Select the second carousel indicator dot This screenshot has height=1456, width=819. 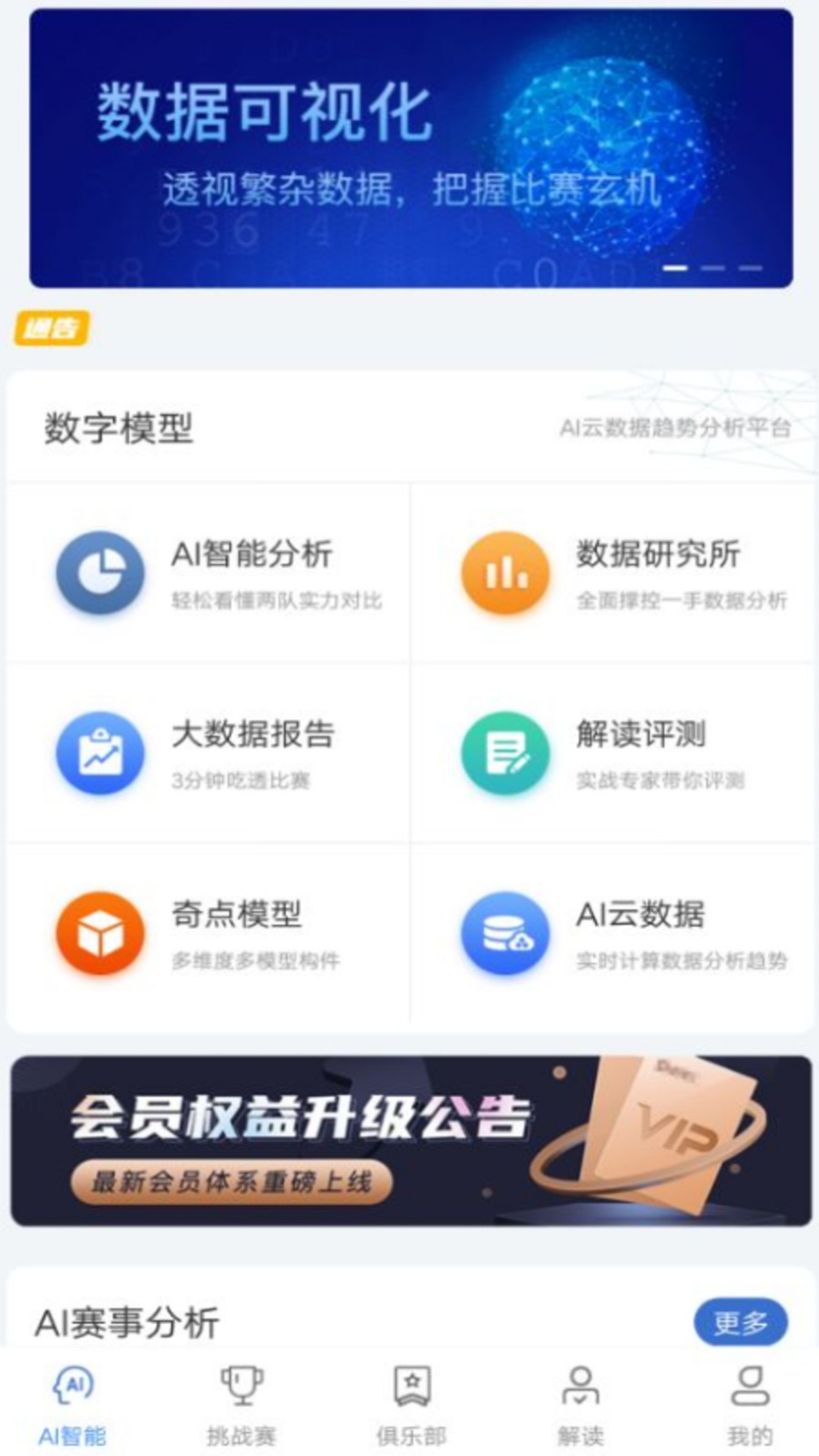click(713, 267)
